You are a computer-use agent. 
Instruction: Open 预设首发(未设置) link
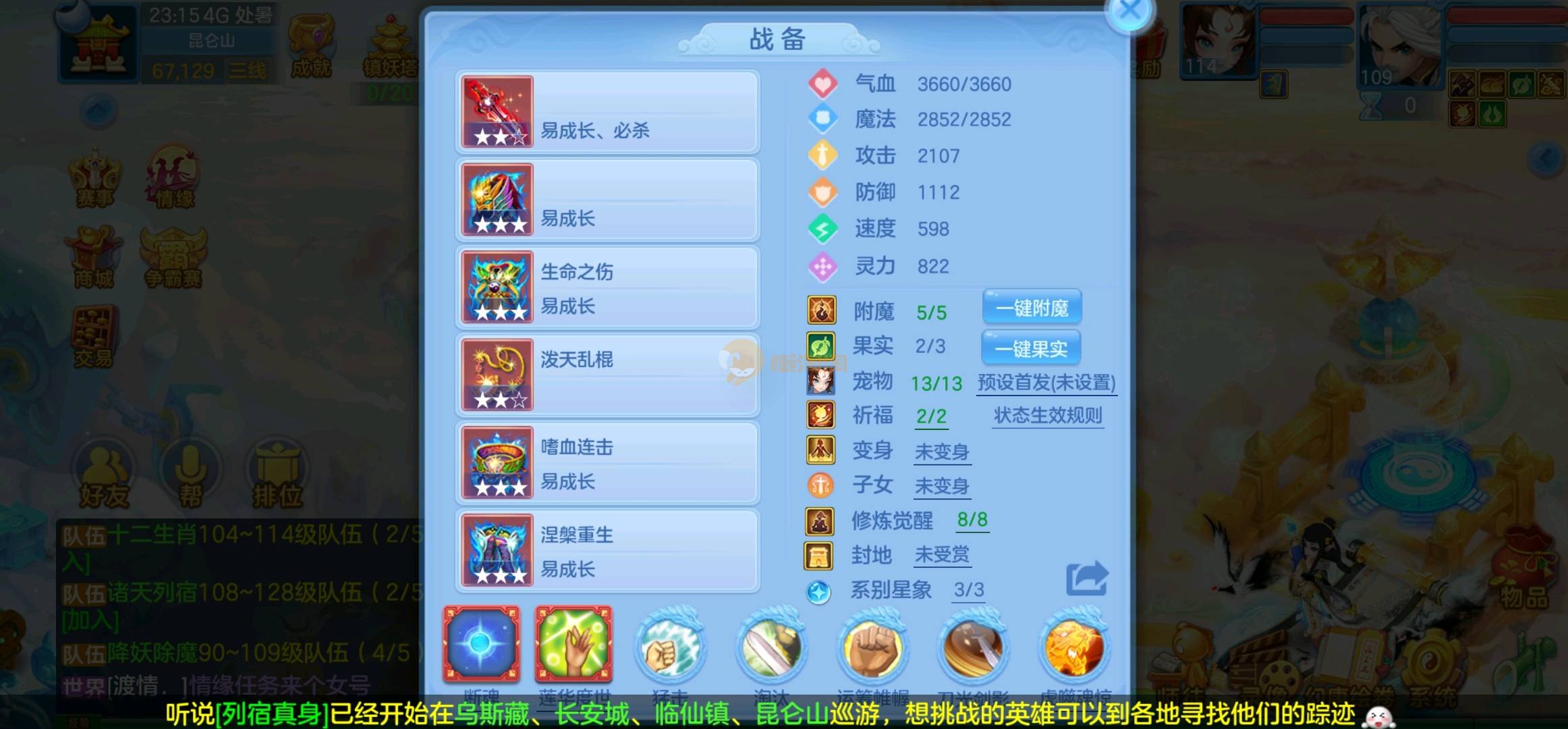(x=1046, y=383)
